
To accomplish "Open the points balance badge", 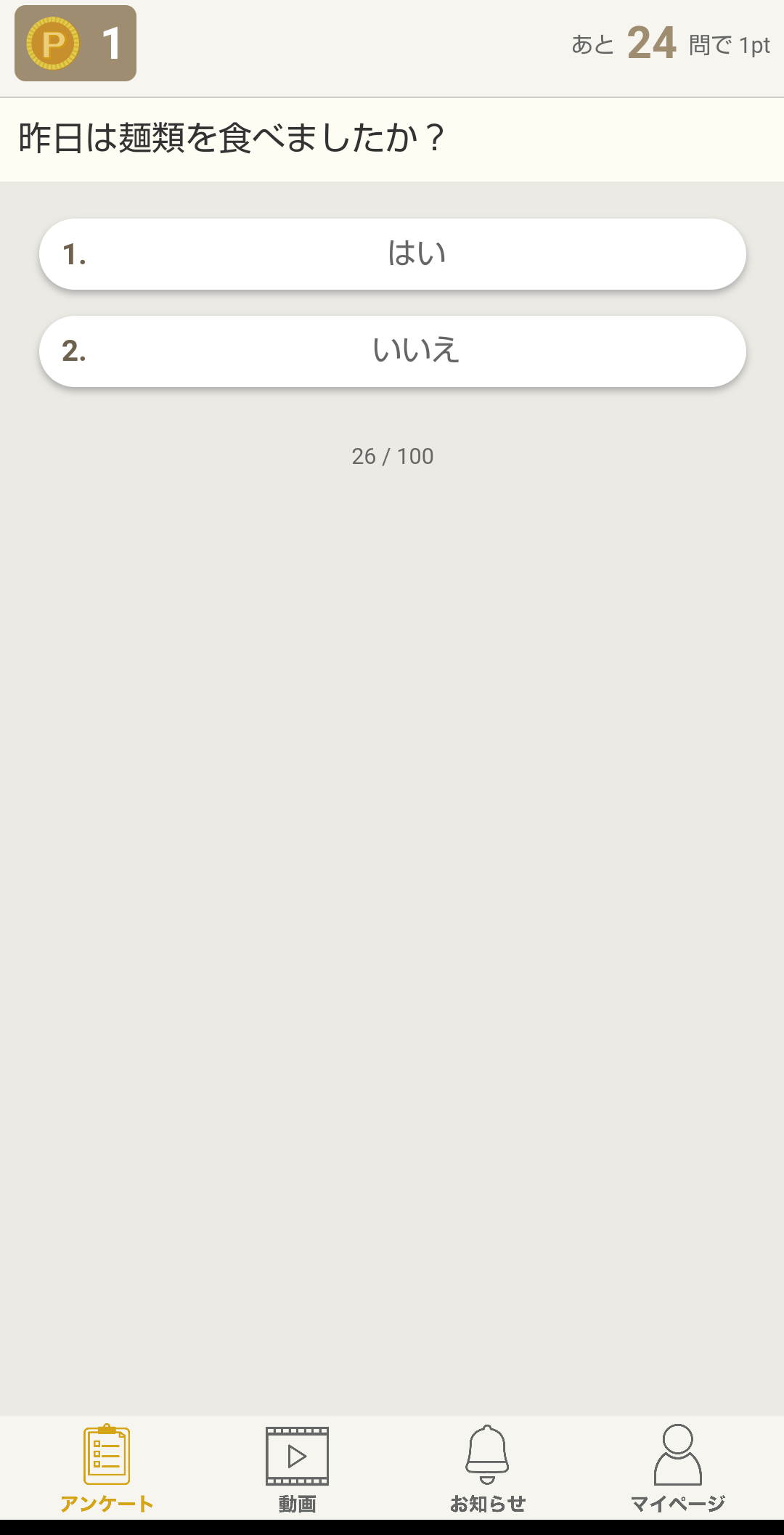I will 75,44.
